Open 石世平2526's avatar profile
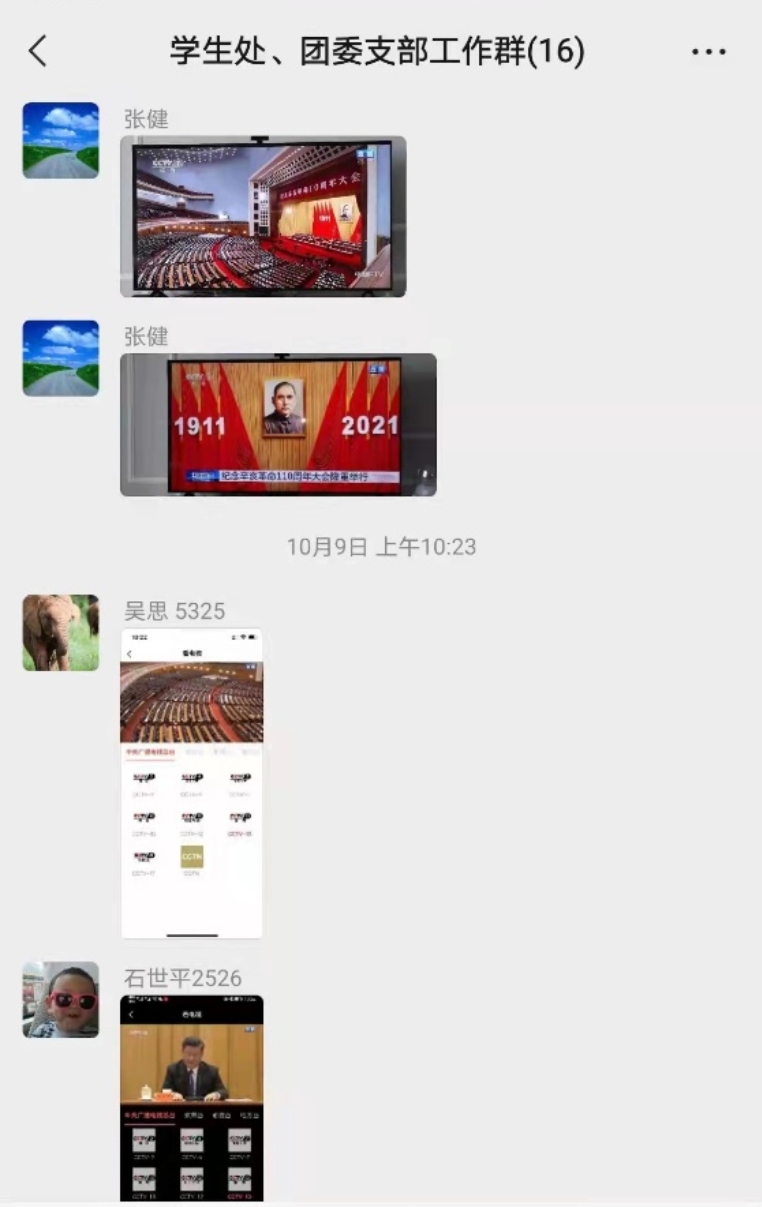Viewport: 762px width, 1207px height. 61,999
